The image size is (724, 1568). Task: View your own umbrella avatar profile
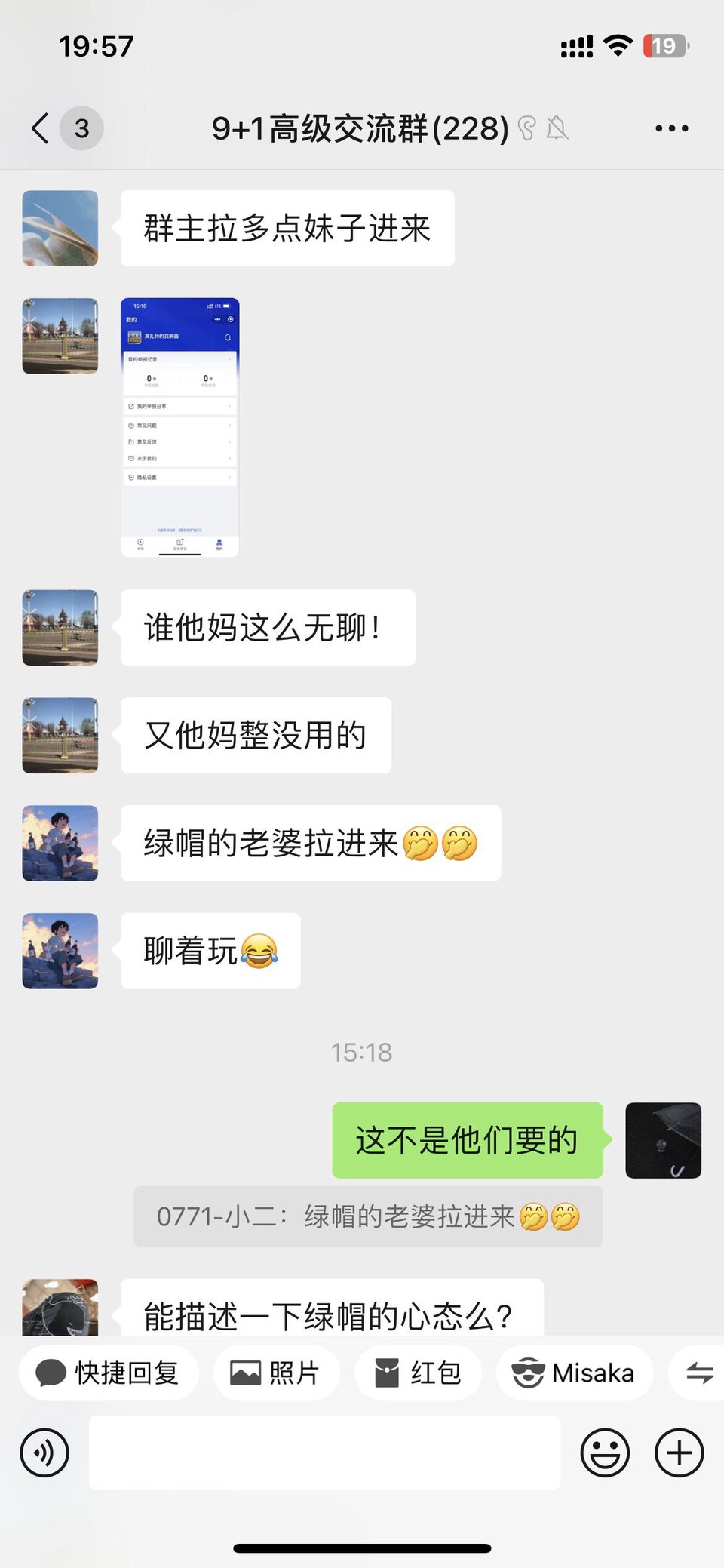[x=663, y=1140]
